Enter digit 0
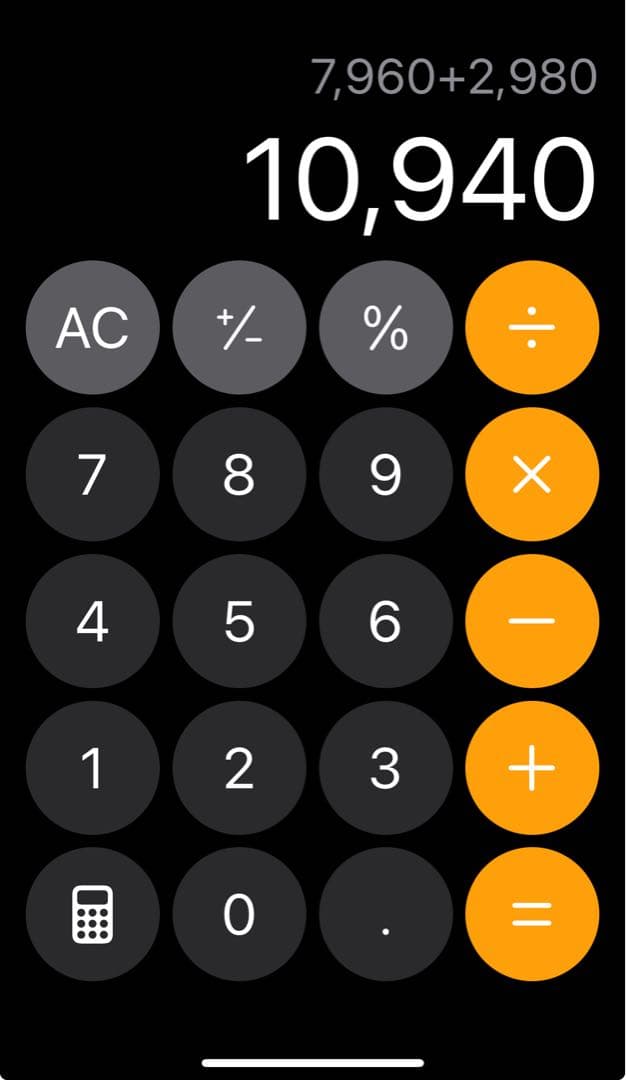 coord(239,914)
